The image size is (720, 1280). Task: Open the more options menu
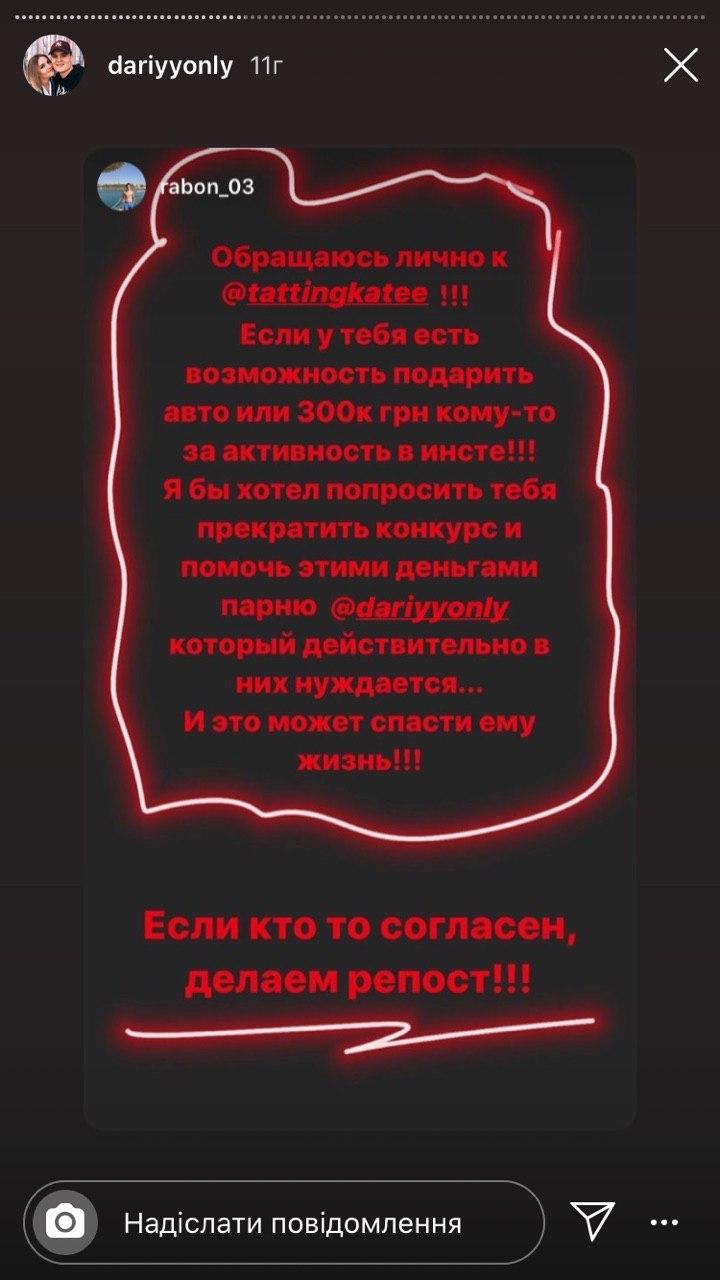(665, 1222)
